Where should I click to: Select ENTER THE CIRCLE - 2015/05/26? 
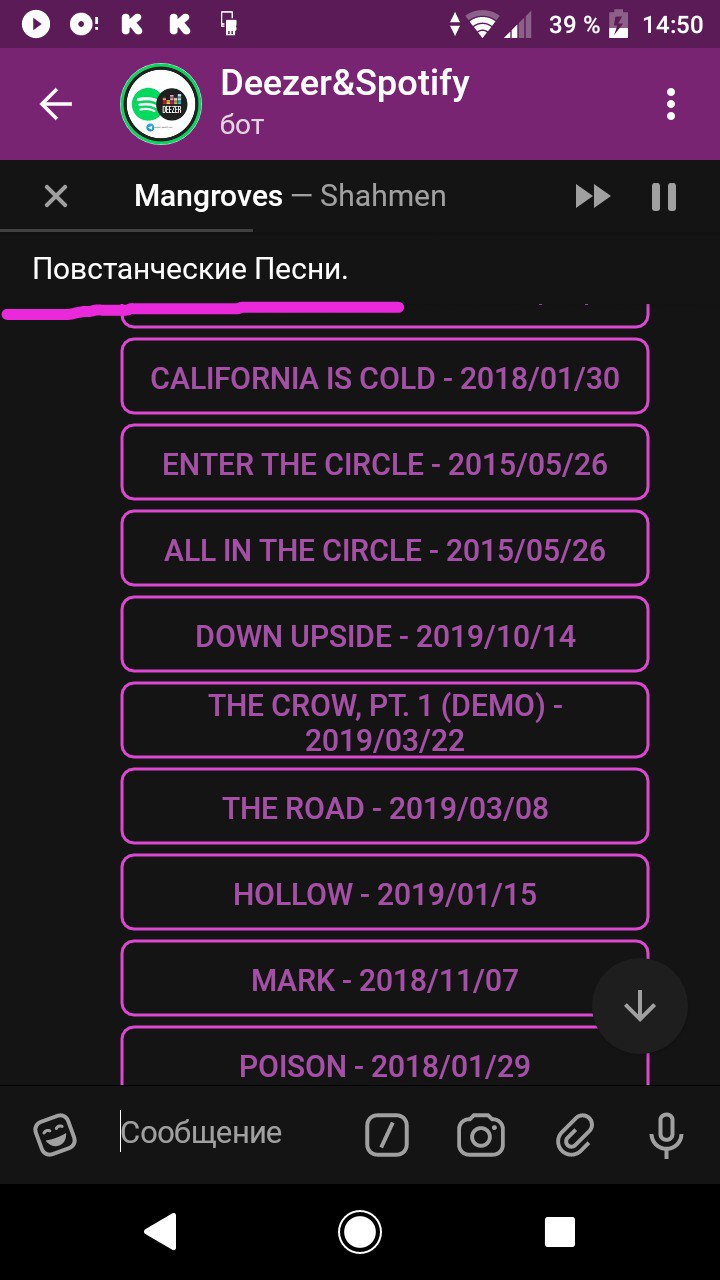(x=385, y=463)
